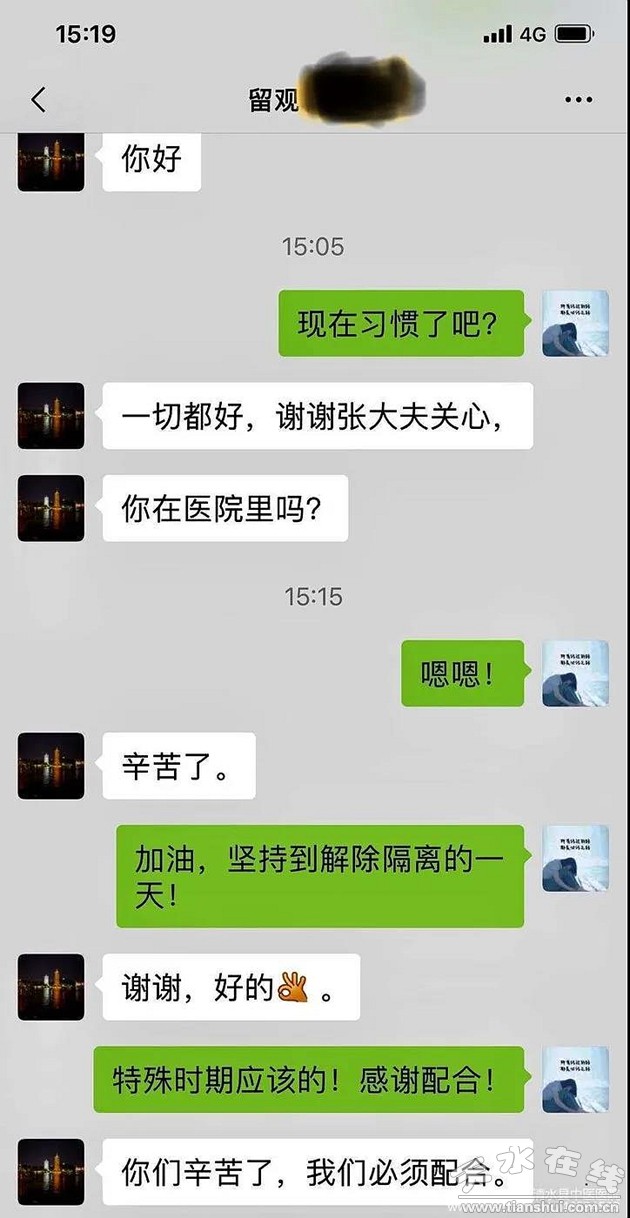Tap own avatar next to "嗯嗯！" message

pos(576,673)
